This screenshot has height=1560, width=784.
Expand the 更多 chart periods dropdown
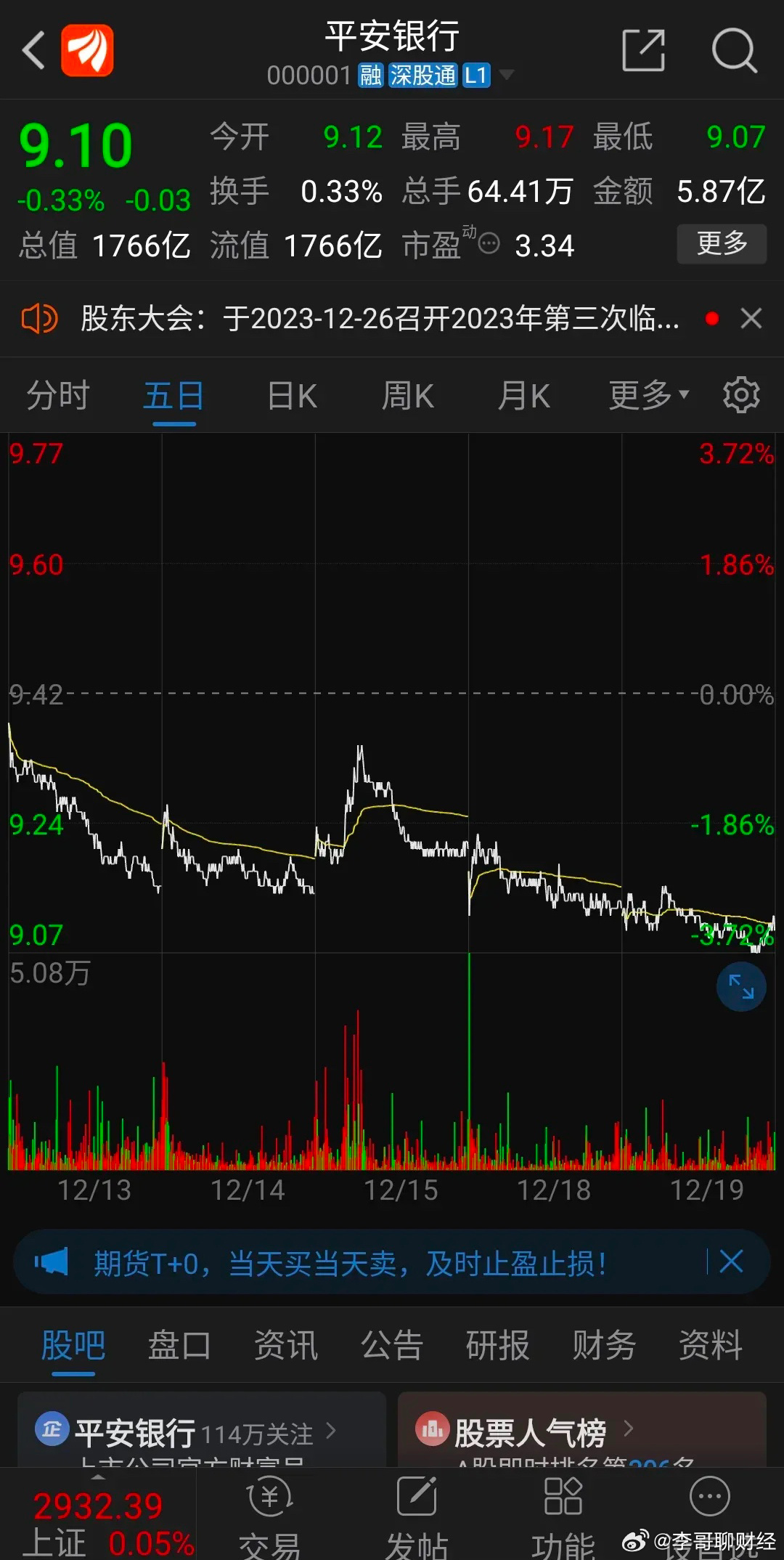pos(648,395)
